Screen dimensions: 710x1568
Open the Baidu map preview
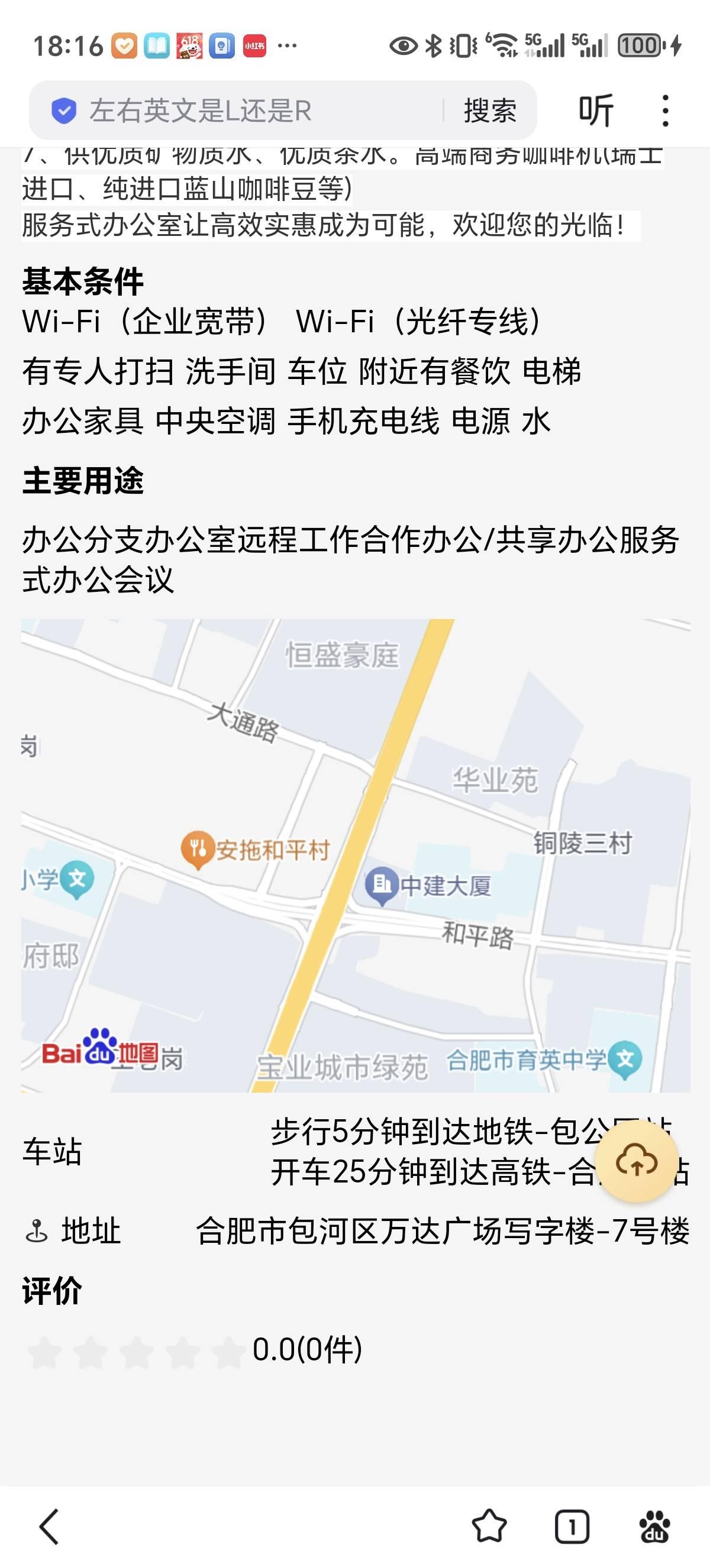pyautogui.click(x=356, y=855)
